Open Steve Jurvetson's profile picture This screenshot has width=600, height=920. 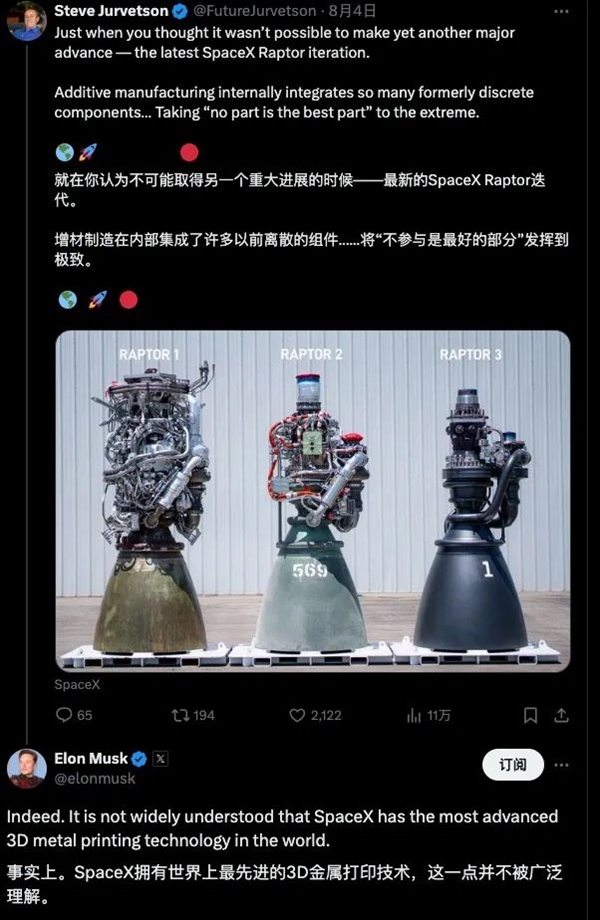27,20
